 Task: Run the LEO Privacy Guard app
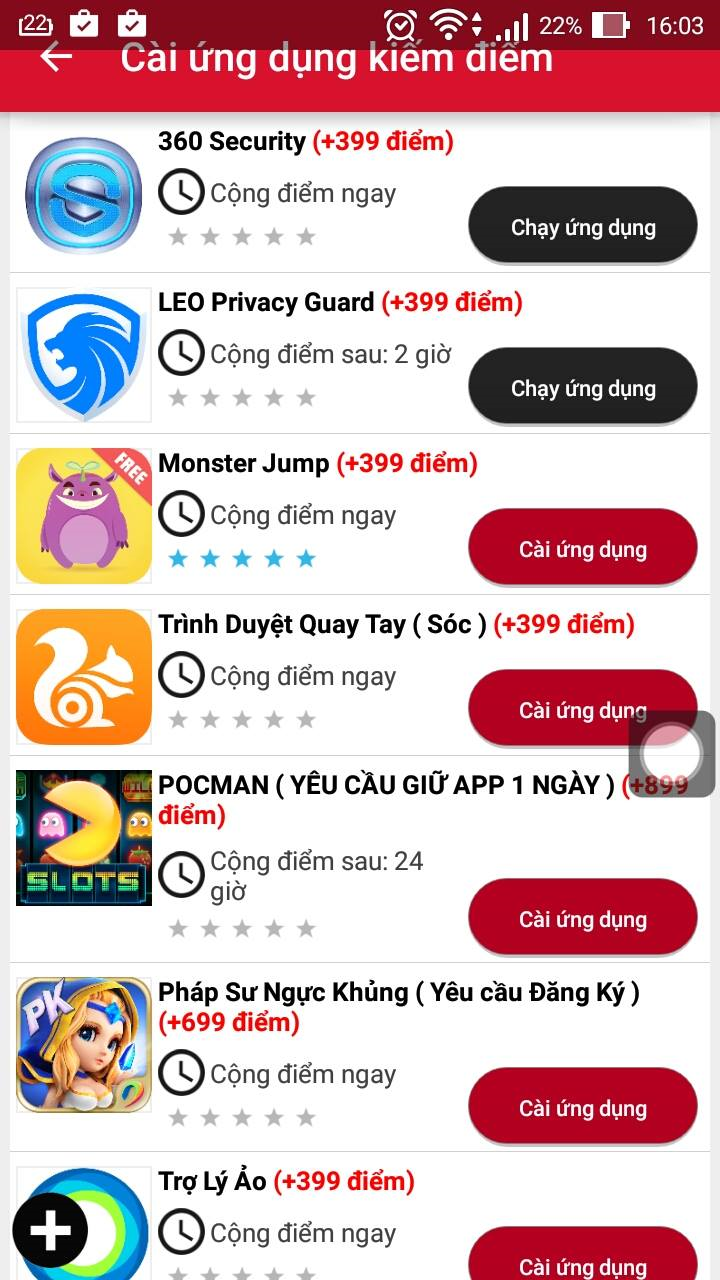pyautogui.click(x=582, y=388)
